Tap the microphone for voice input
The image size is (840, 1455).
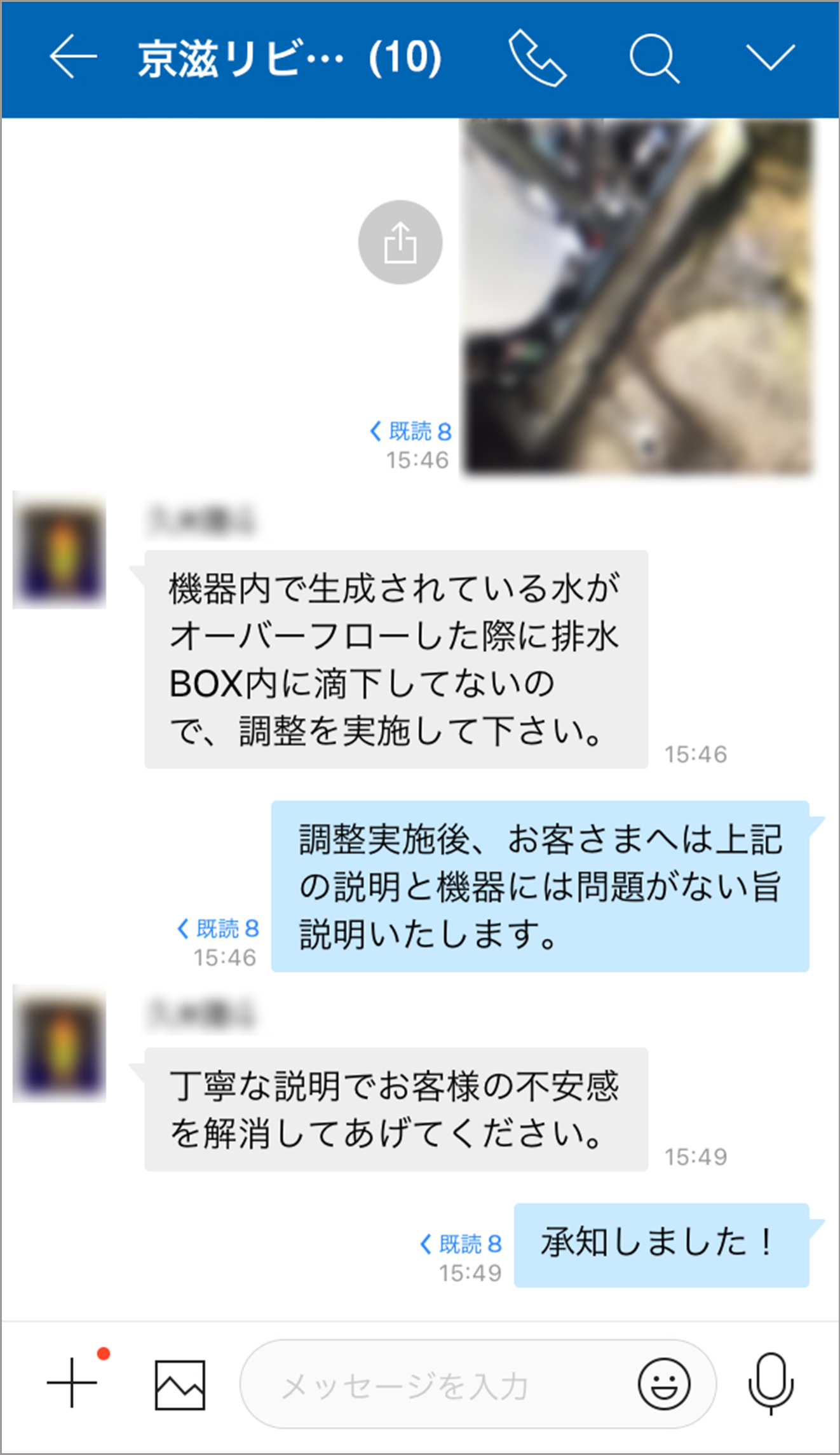click(771, 1384)
